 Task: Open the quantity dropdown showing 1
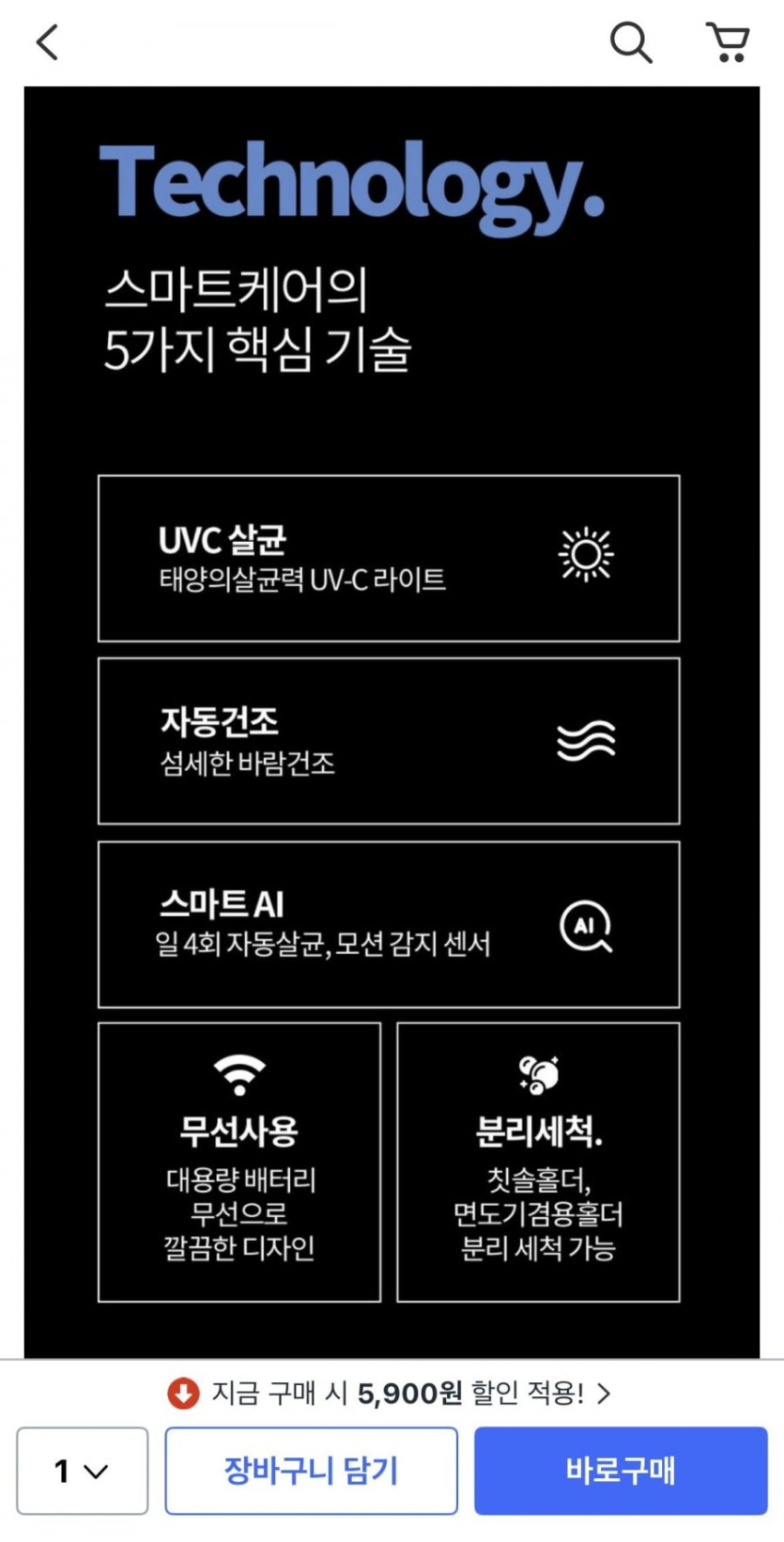click(x=83, y=1471)
